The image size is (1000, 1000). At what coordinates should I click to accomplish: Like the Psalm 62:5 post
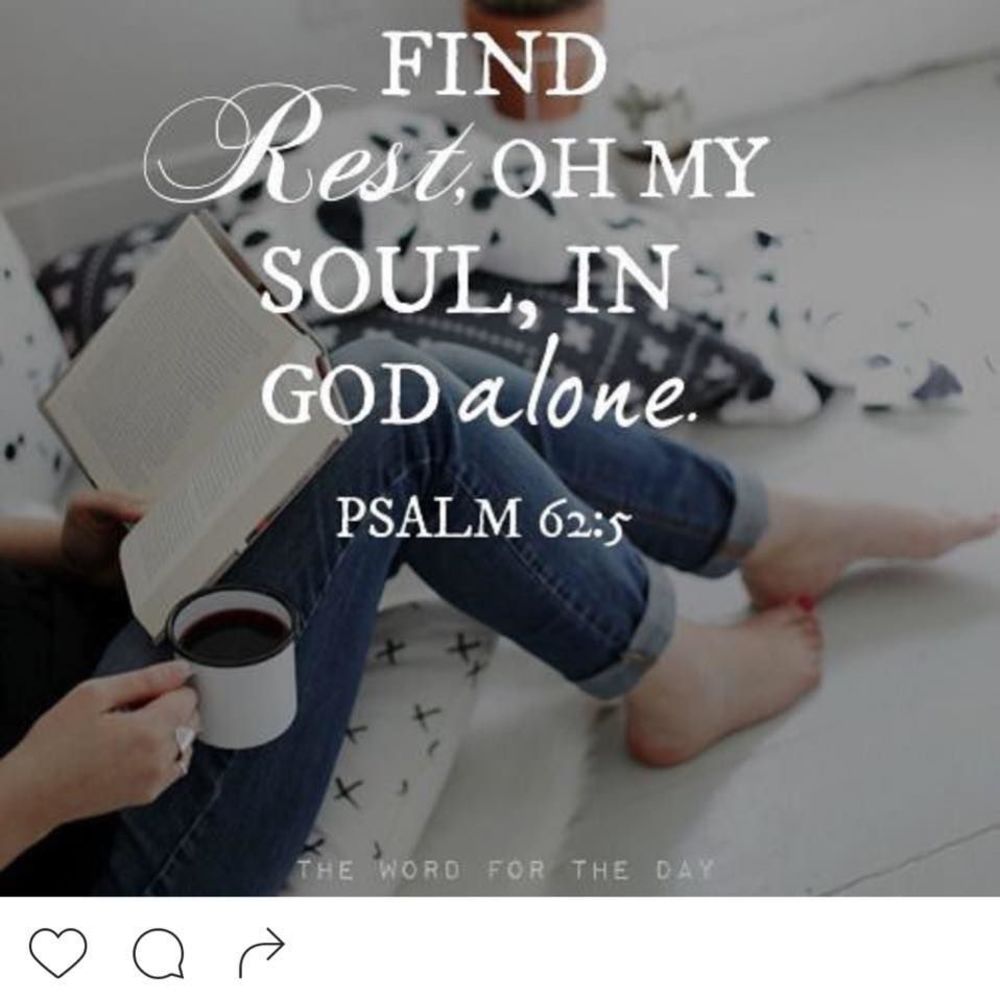[58, 952]
